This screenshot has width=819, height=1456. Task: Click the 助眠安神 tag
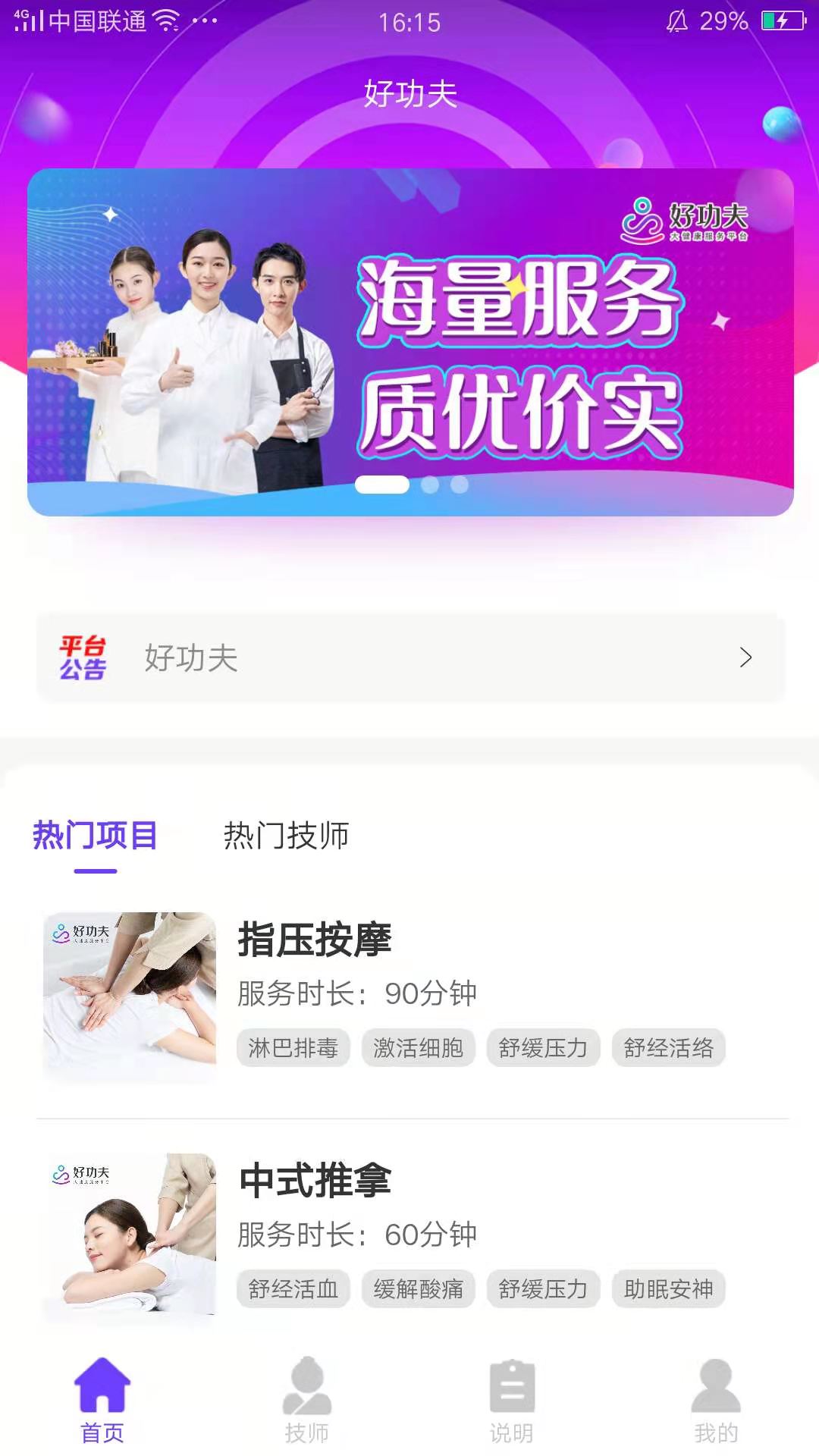(667, 1288)
